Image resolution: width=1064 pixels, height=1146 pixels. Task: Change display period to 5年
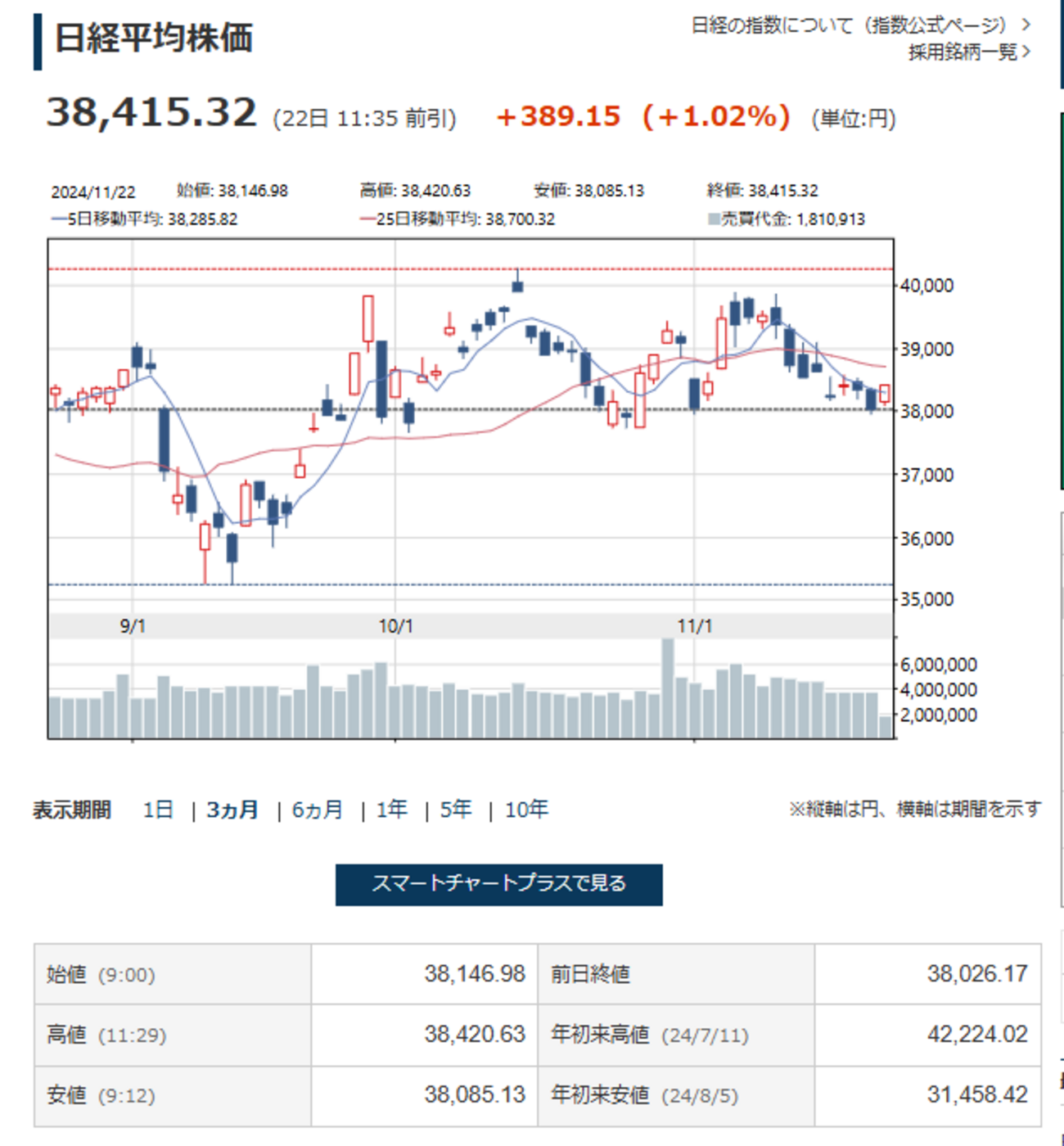tap(456, 810)
